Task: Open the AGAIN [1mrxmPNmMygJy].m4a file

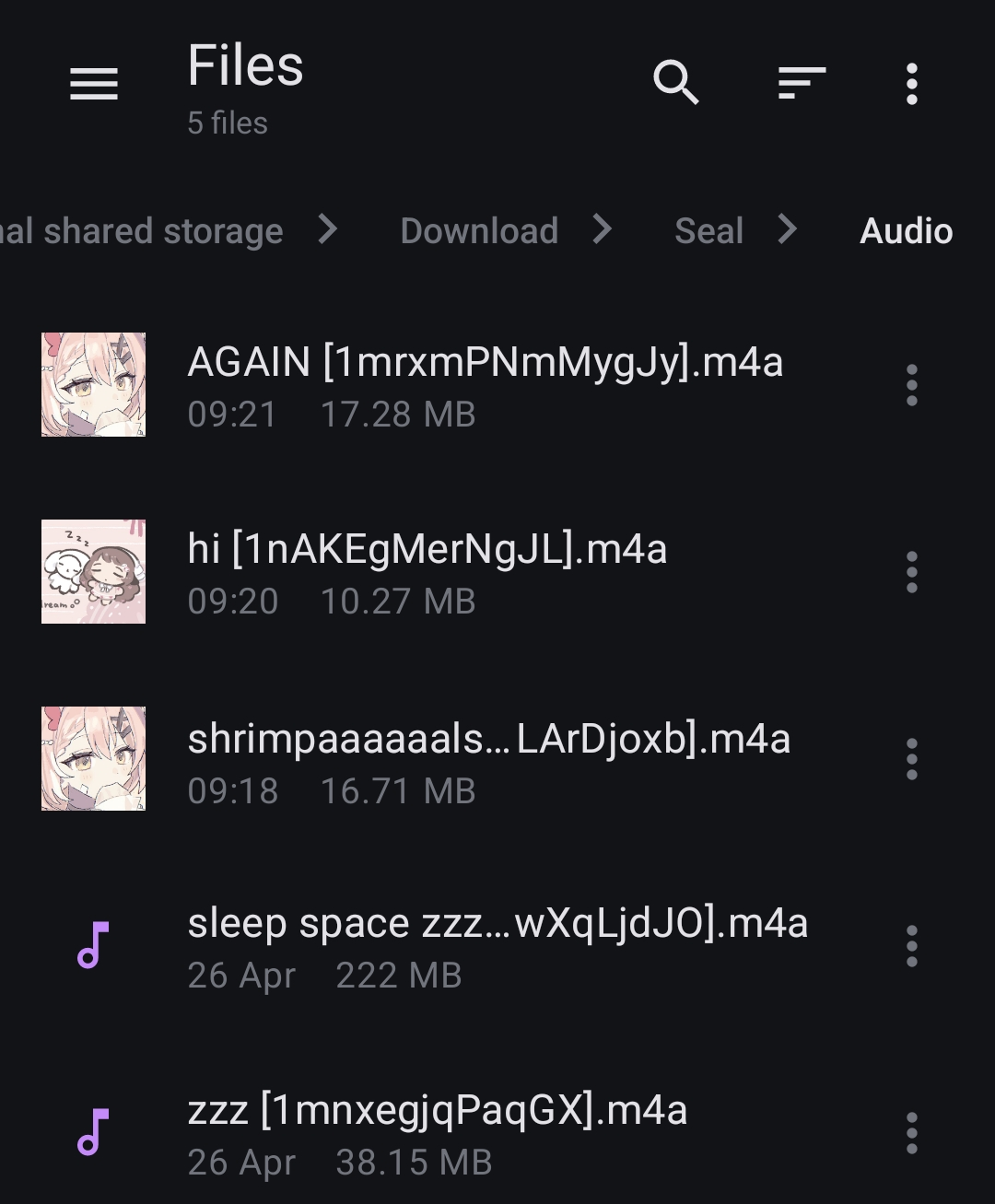Action: tap(485, 385)
